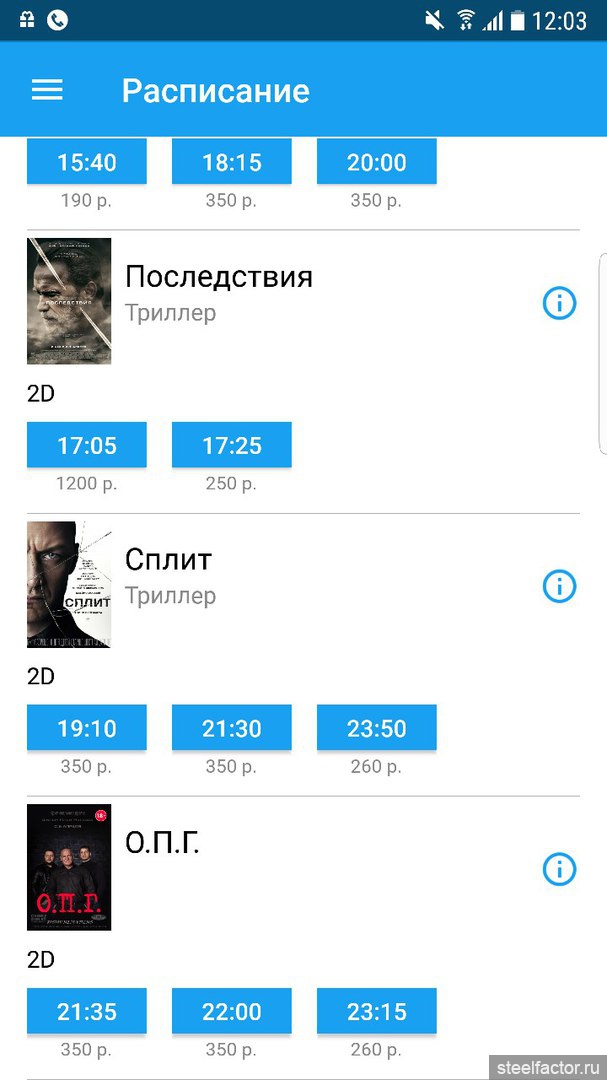Image resolution: width=607 pixels, height=1080 pixels.
Task: Open the Сплит movie poster
Action: click(x=69, y=585)
